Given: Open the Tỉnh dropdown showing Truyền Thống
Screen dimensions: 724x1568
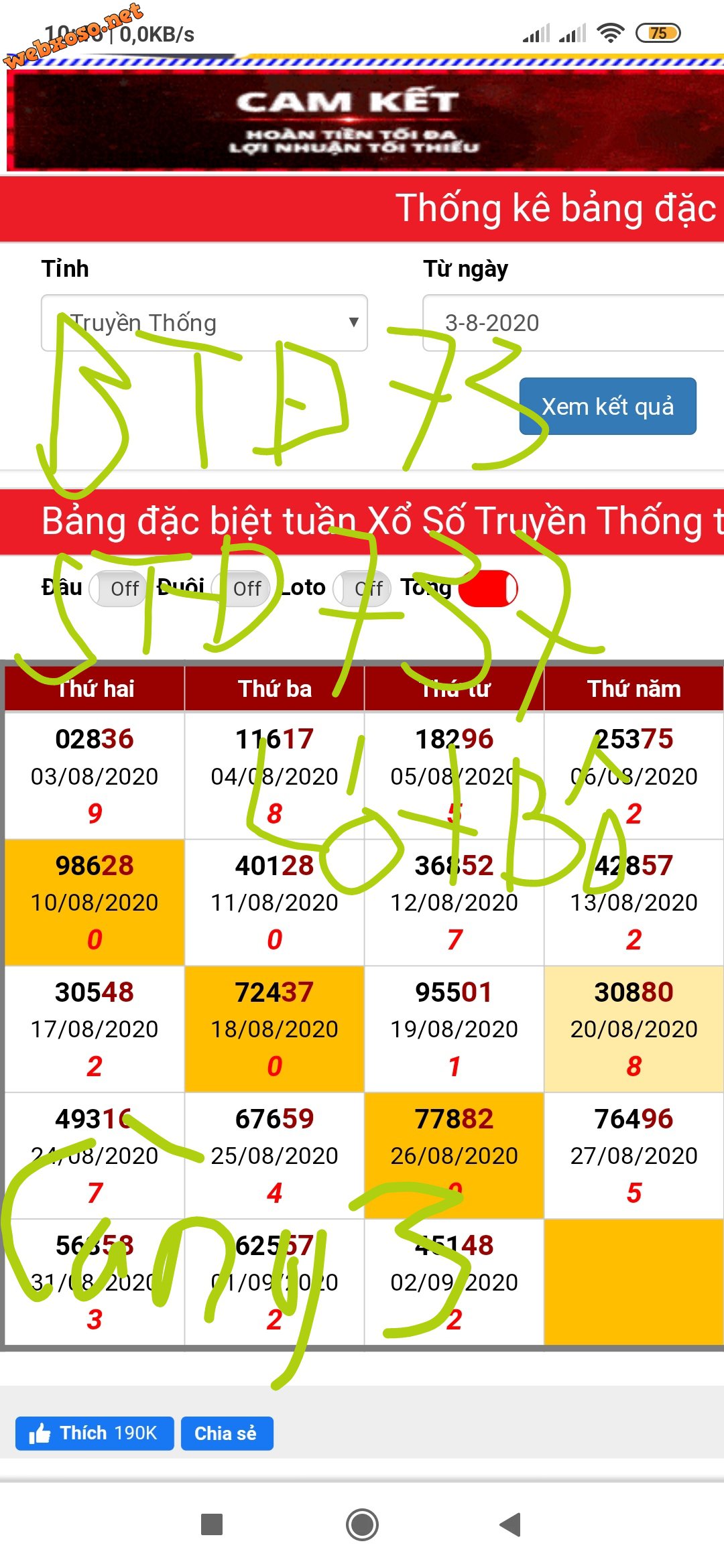Looking at the screenshot, I should [x=204, y=323].
